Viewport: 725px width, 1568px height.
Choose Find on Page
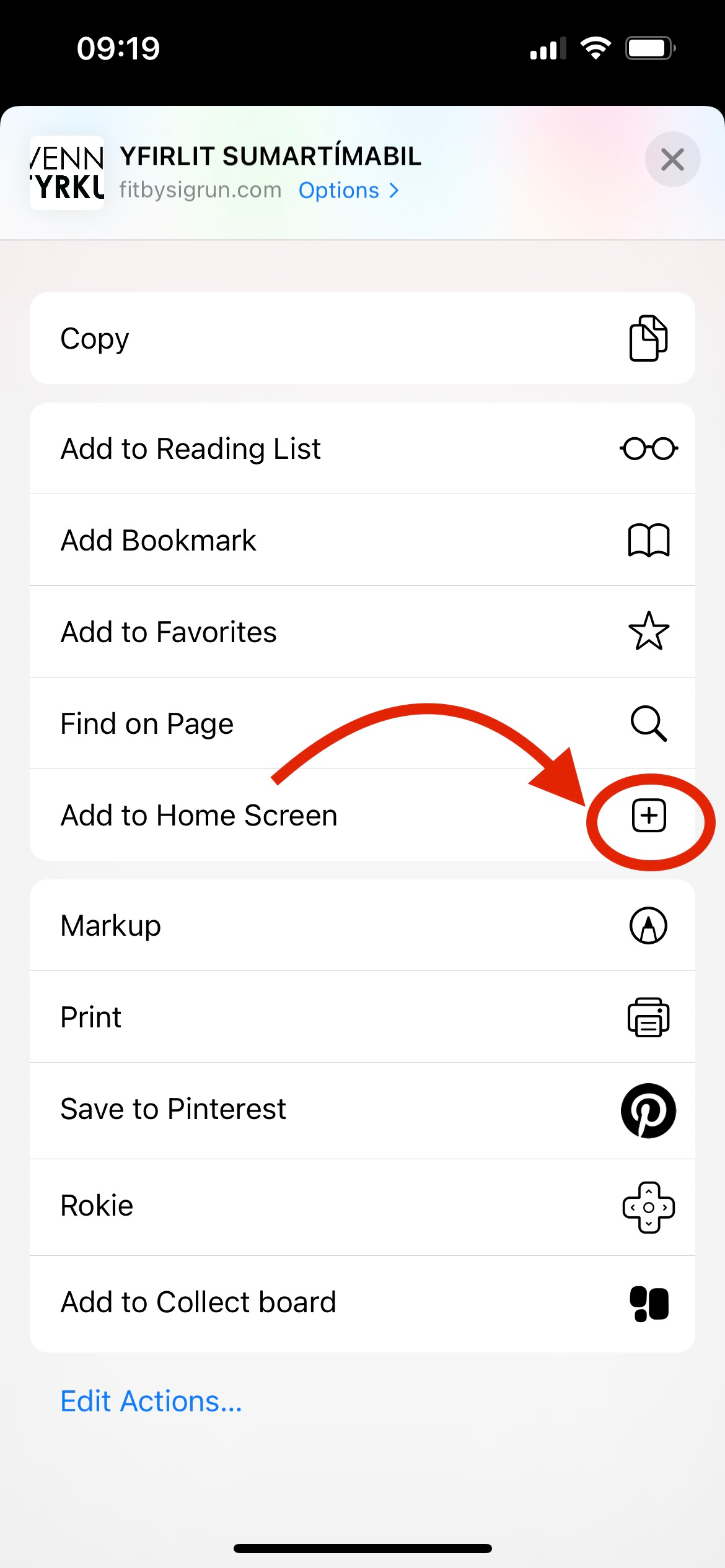coord(362,723)
